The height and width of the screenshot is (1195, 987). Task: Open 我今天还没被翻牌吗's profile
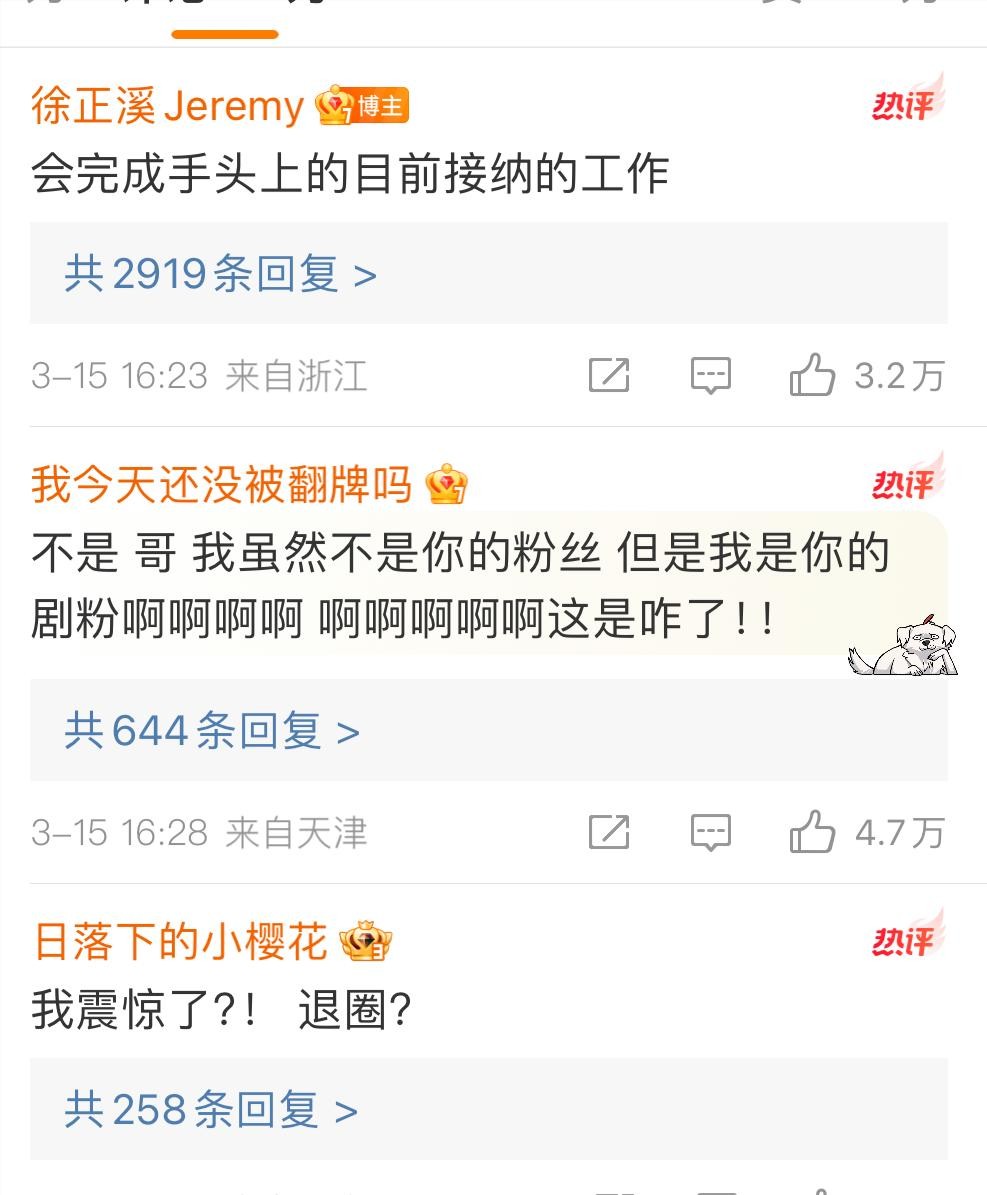tap(220, 486)
